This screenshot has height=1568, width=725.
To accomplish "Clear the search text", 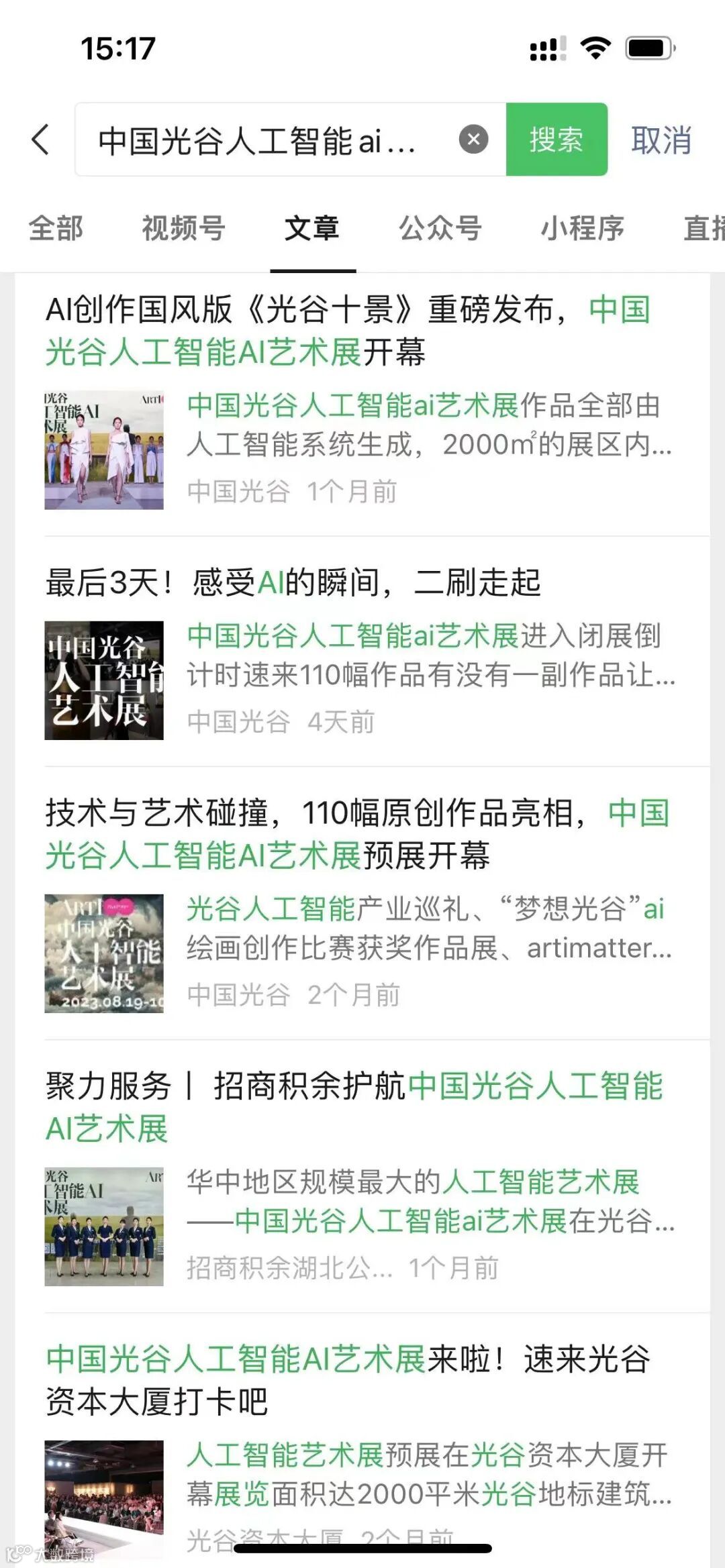I will pyautogui.click(x=473, y=140).
